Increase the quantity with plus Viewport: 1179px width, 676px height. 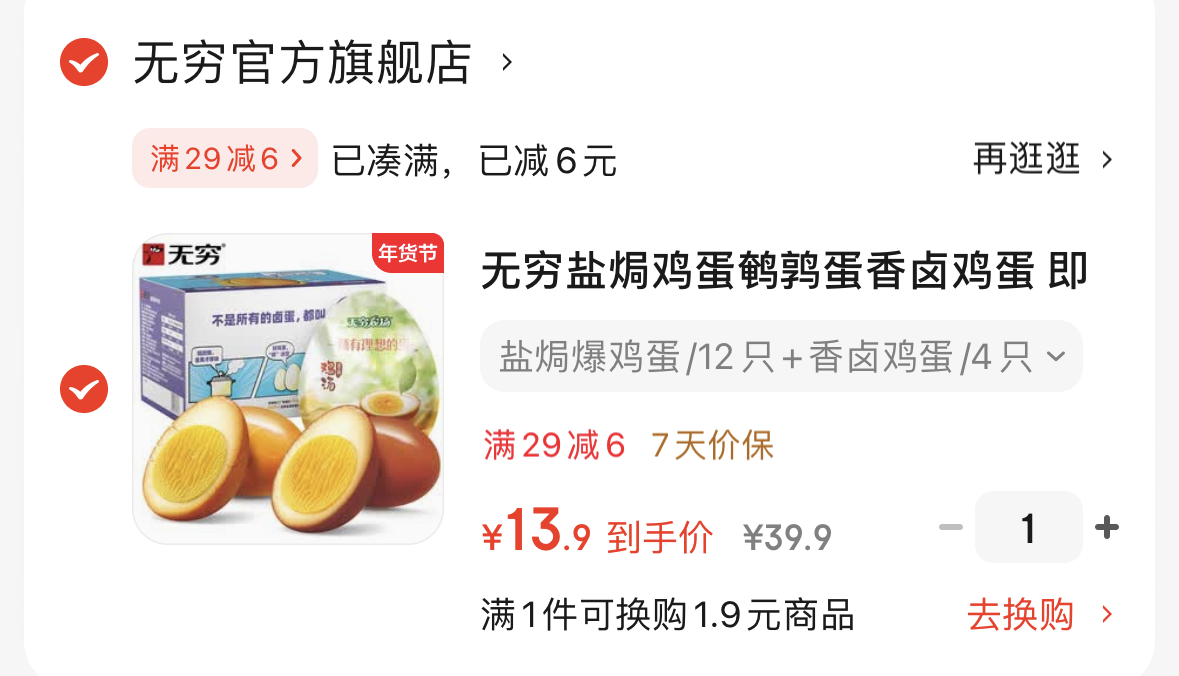pyautogui.click(x=1107, y=527)
